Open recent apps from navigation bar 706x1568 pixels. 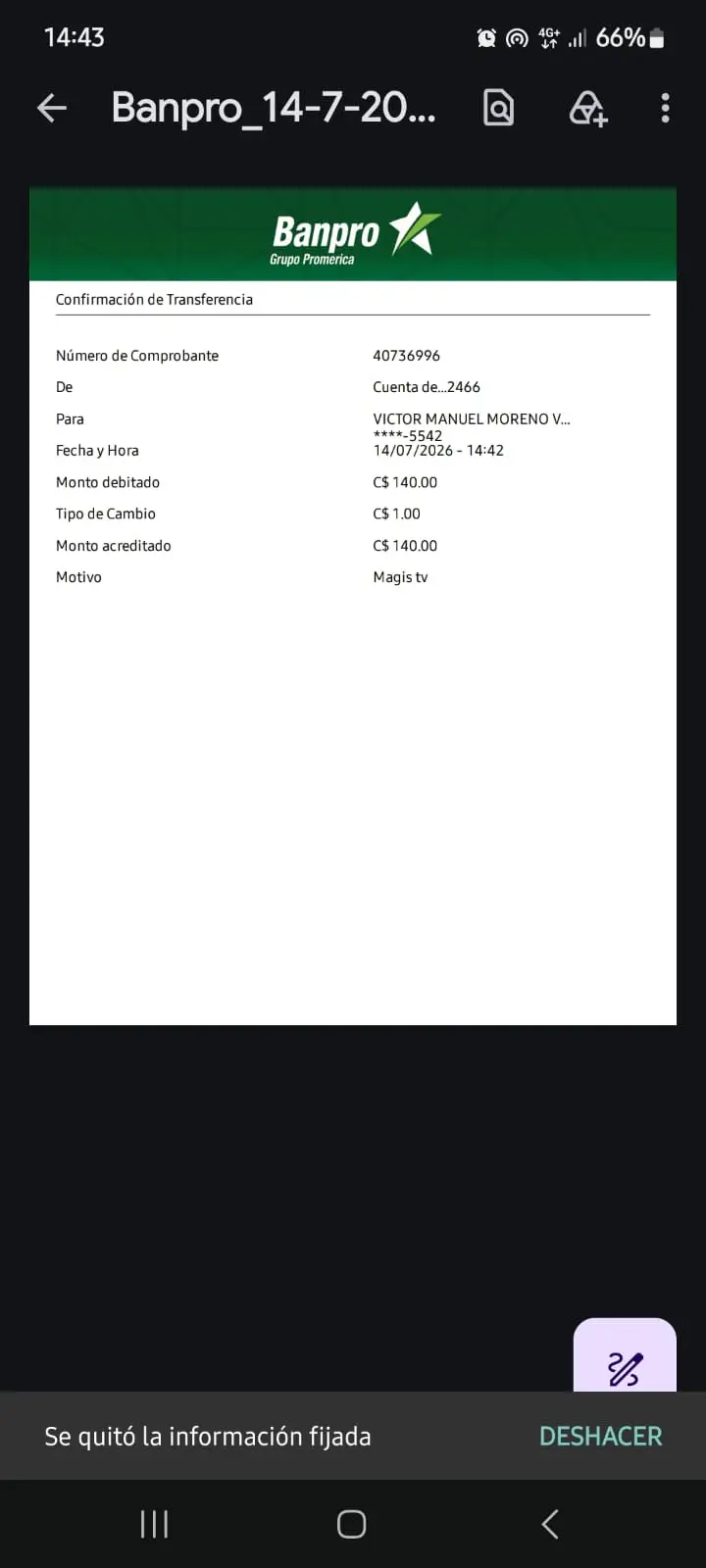(154, 1524)
